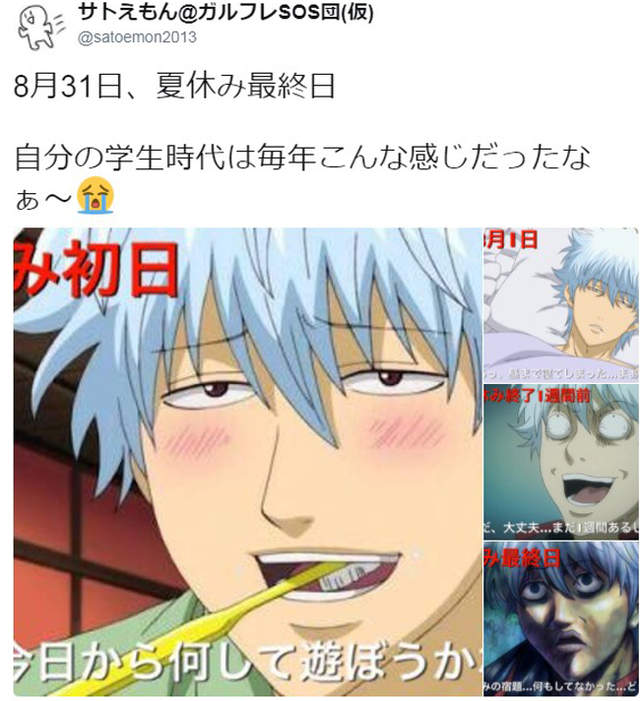
Task: Tap the @satoemon2013 handle
Action: (x=136, y=38)
